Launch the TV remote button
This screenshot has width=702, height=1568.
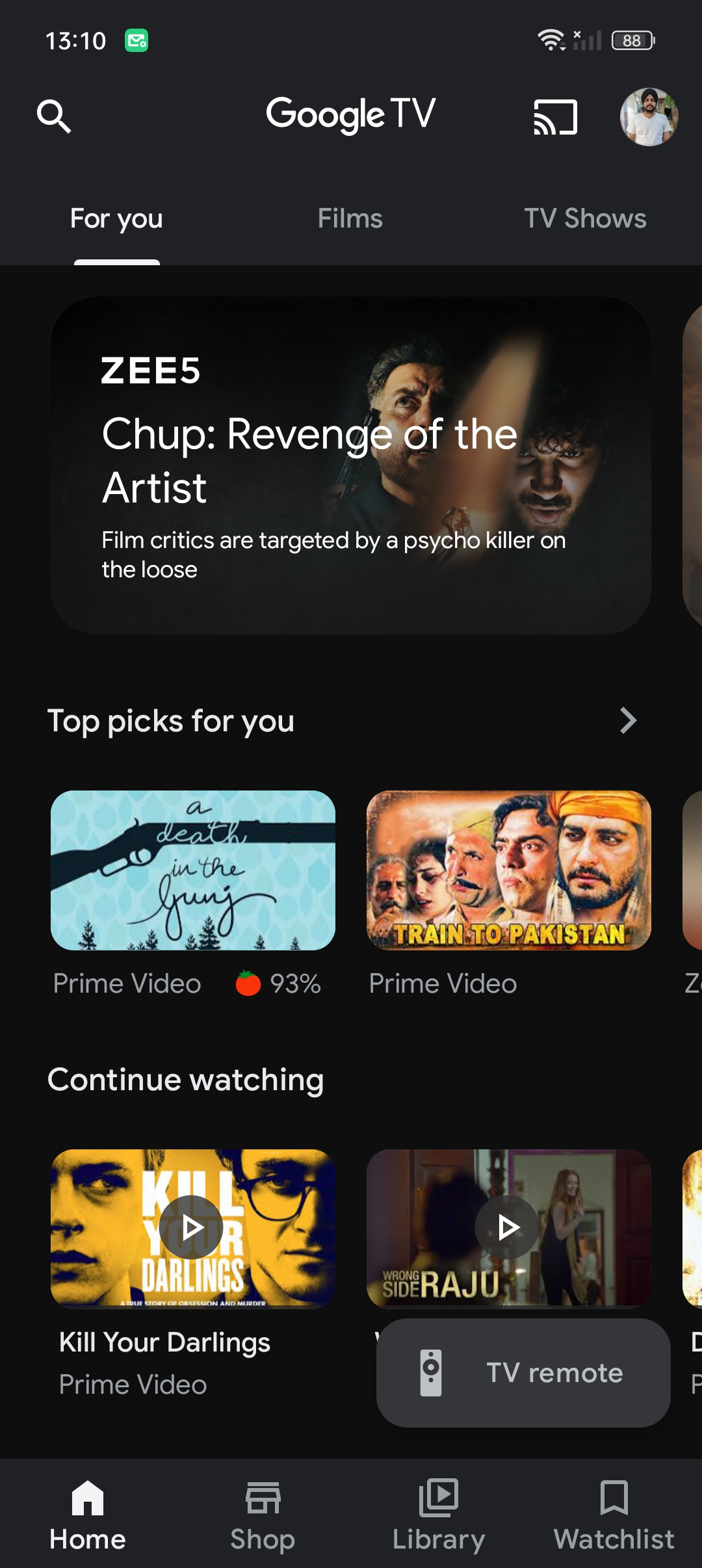point(523,1373)
